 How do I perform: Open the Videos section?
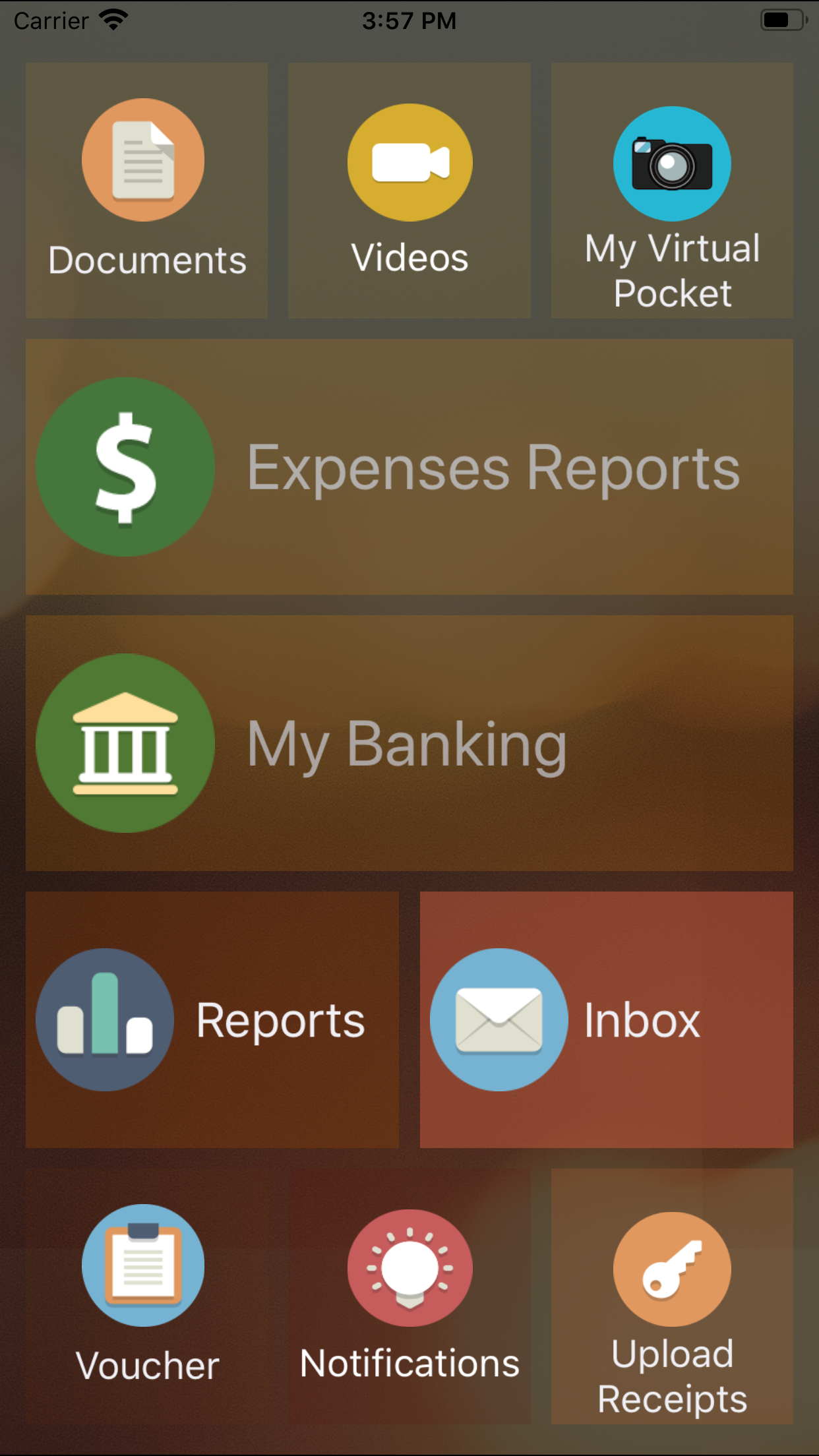[x=409, y=191]
